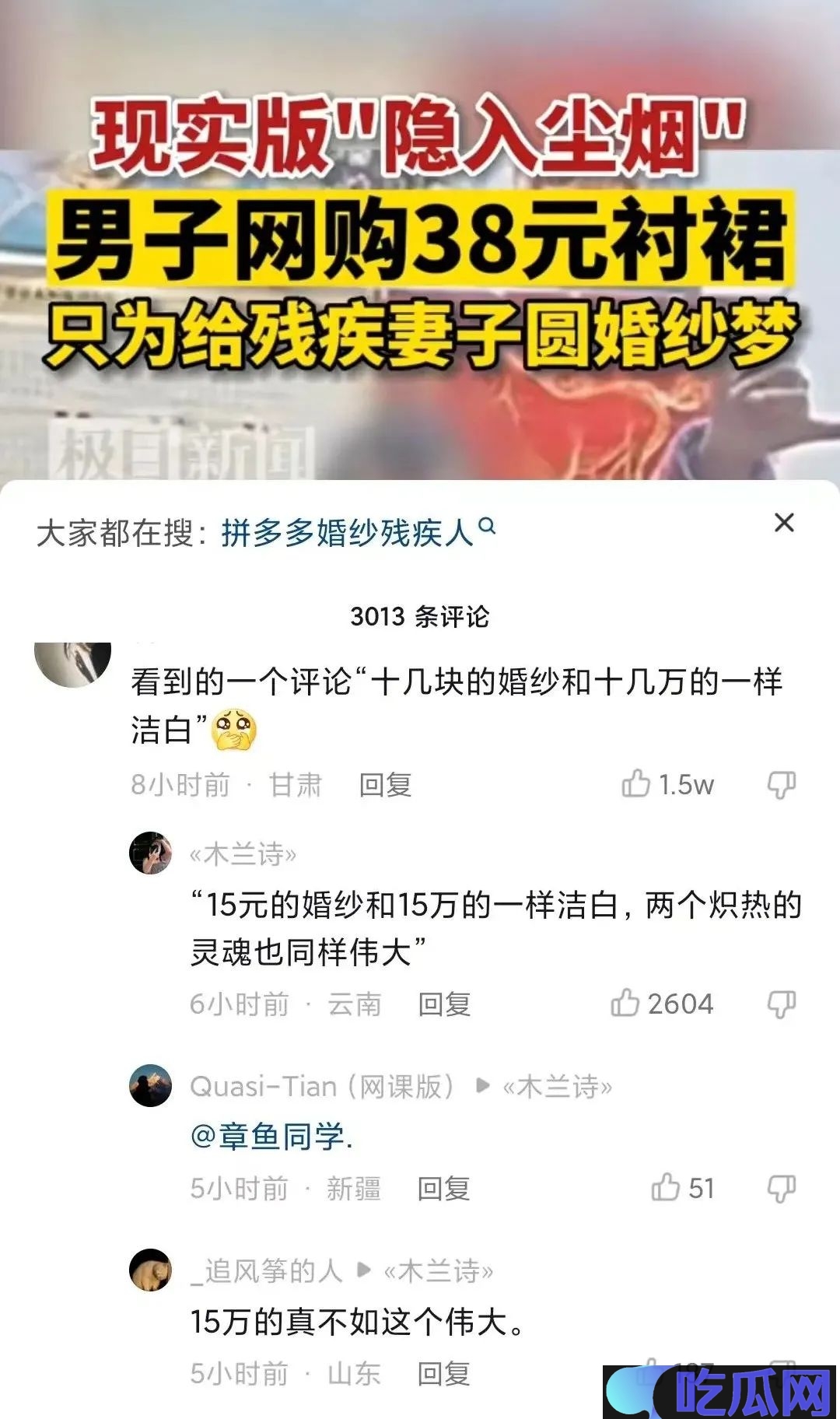This screenshot has height=1419, width=840.
Task: Reply to «木兰诗»'s comment
Action: (444, 1004)
